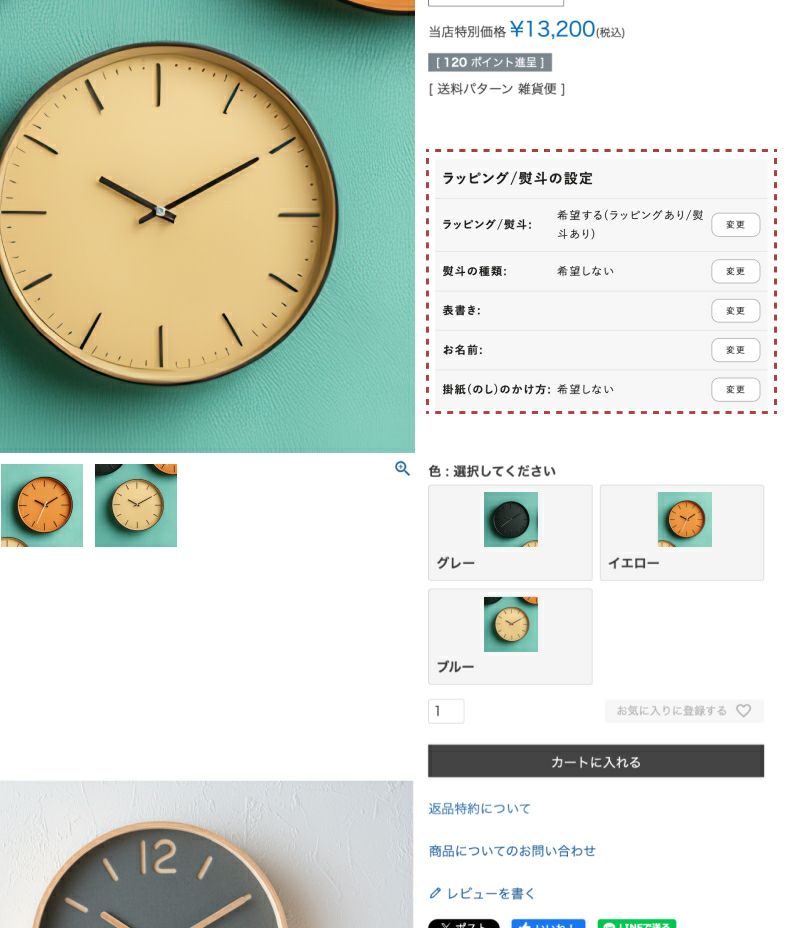Tap 変更 for ラッピング/熨斗
The image size is (800, 928).
pyautogui.click(x=735, y=225)
